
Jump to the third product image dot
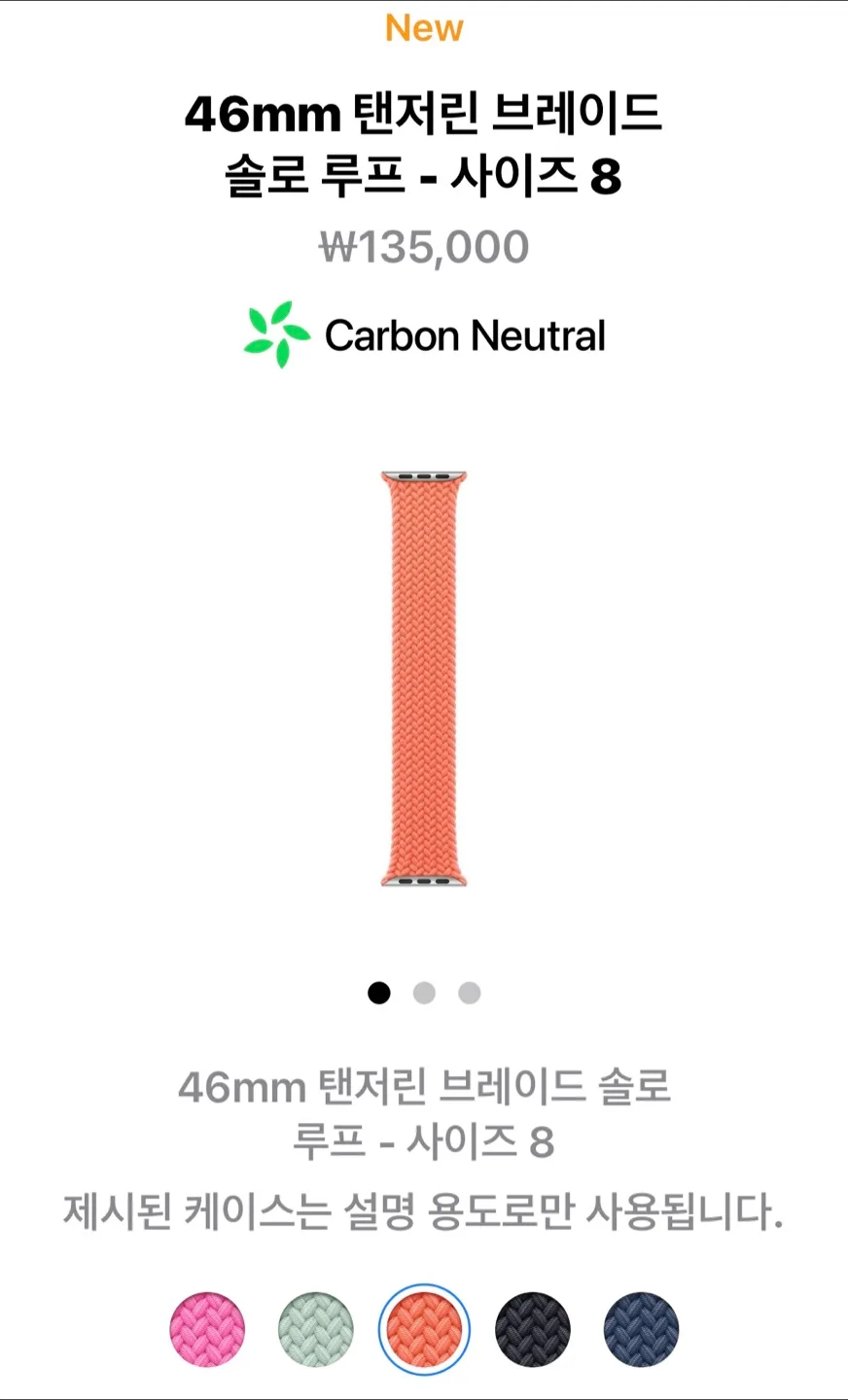[x=470, y=993]
